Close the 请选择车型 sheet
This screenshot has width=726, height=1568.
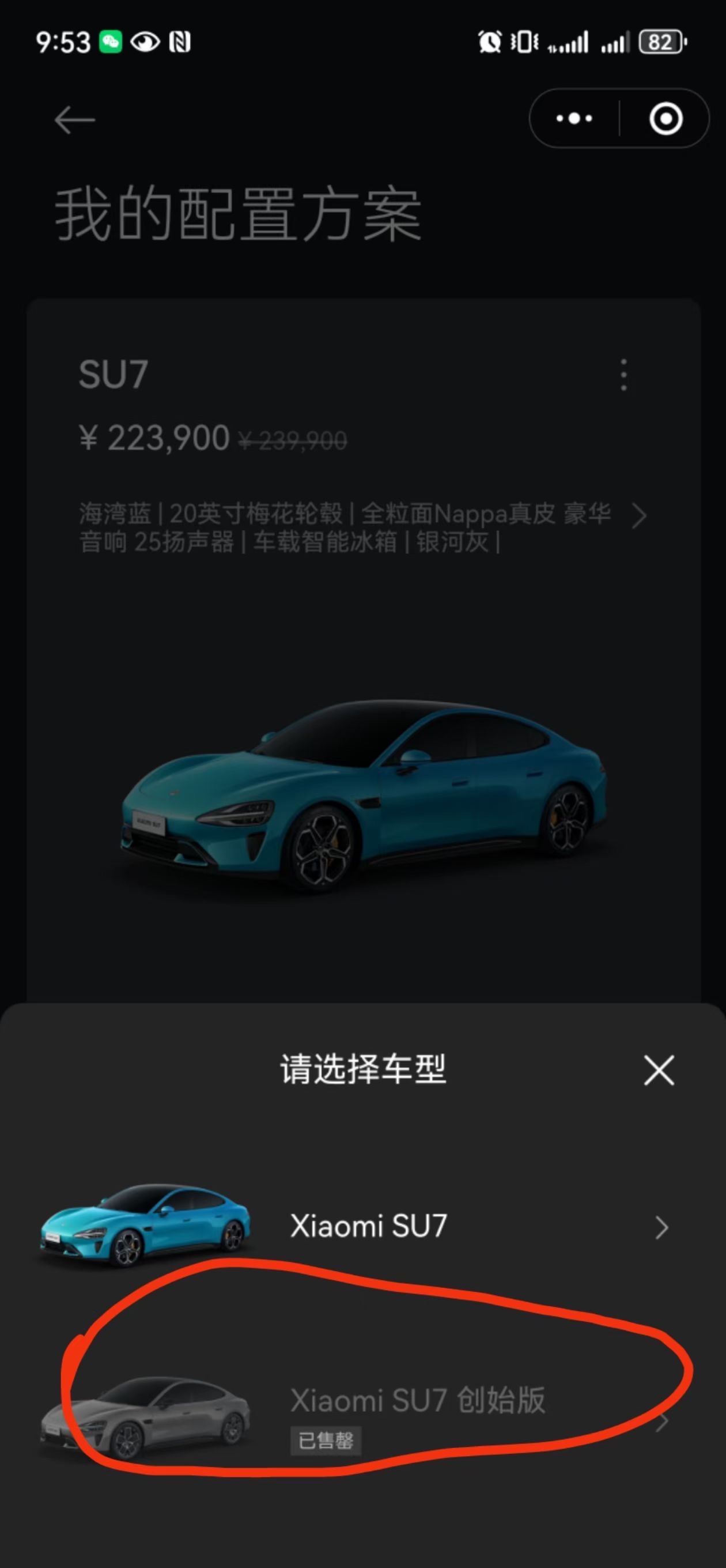pyautogui.click(x=659, y=1071)
